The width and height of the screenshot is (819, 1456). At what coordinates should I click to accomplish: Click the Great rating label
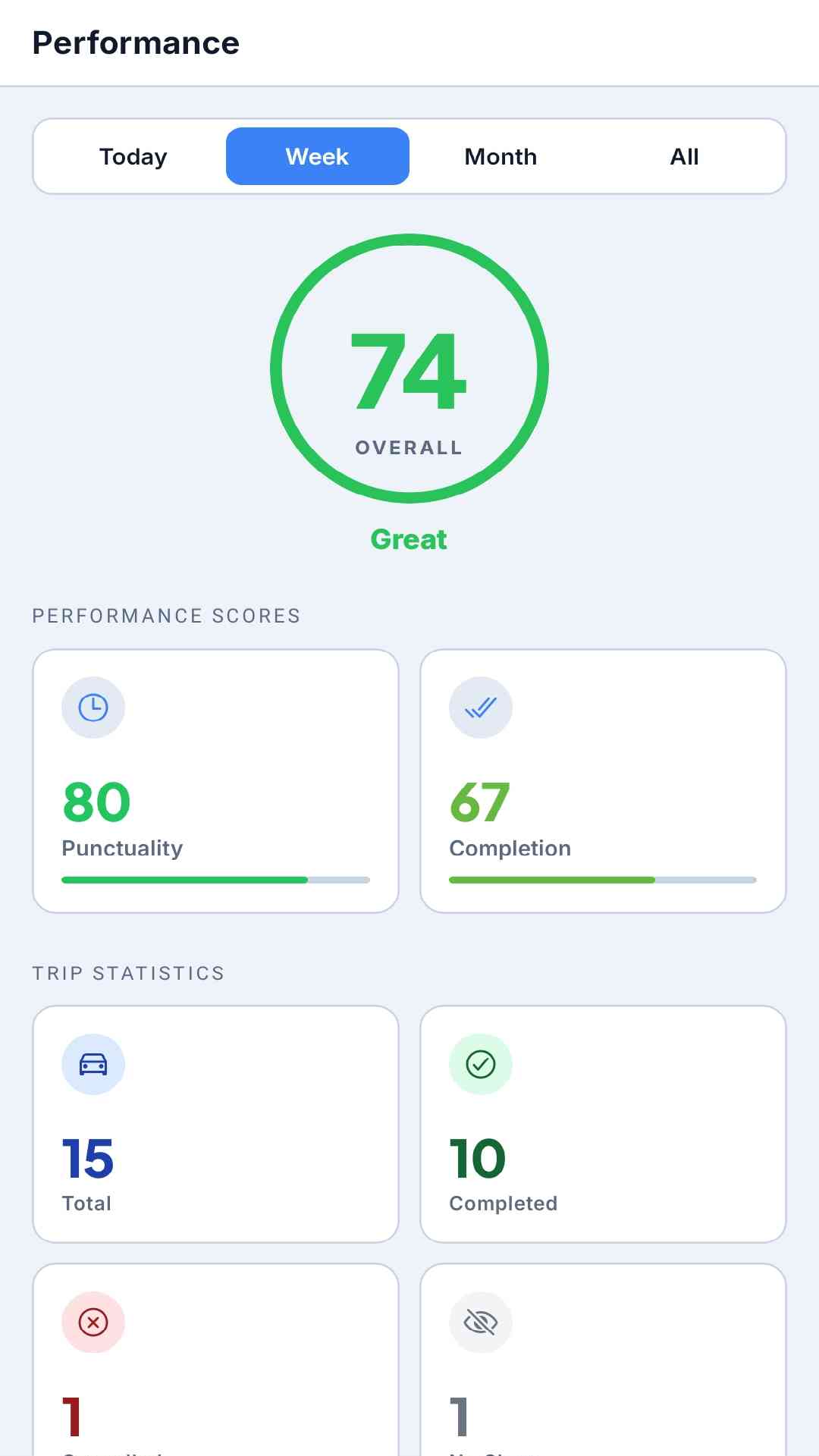[x=408, y=538]
